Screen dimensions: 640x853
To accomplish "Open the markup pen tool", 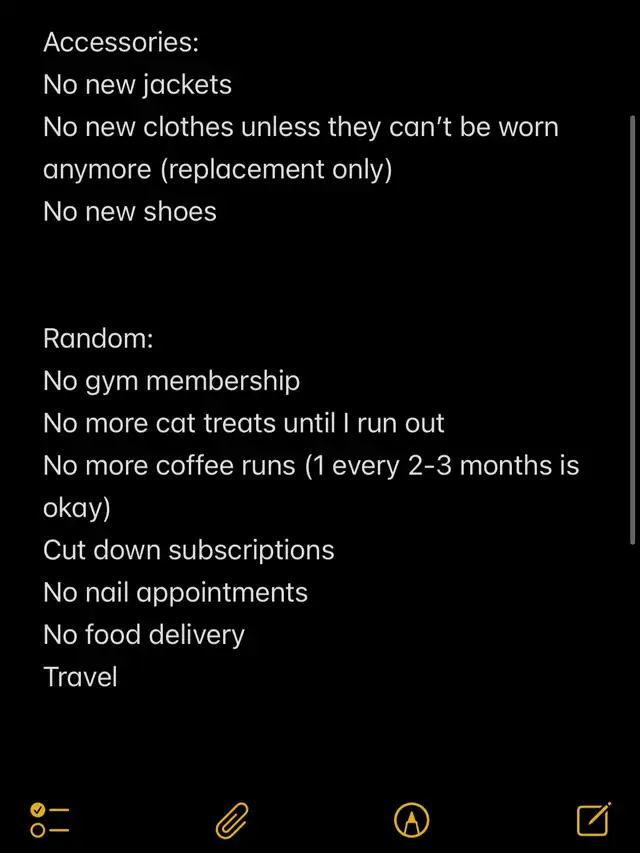I will click(412, 820).
